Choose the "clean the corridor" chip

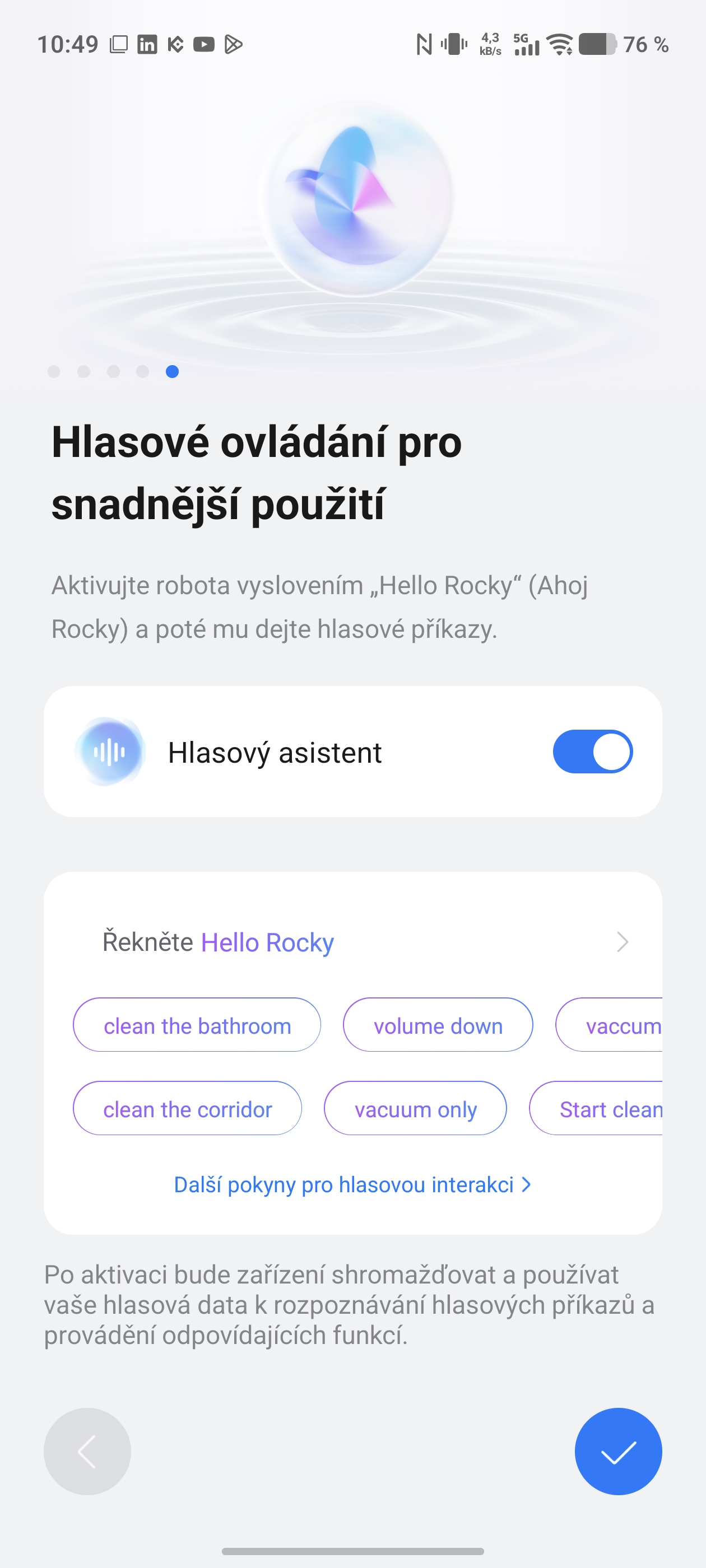187,1109
